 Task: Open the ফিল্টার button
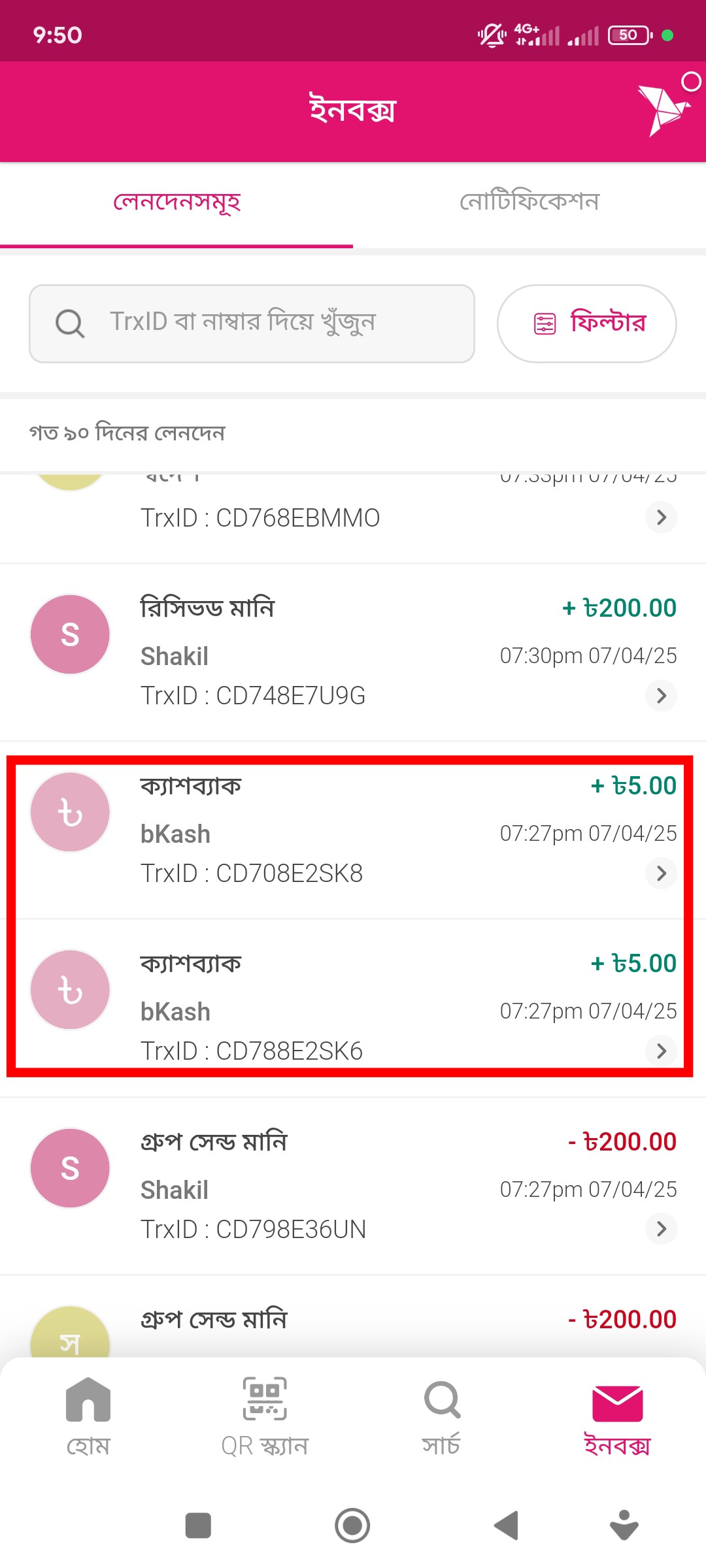(586, 323)
